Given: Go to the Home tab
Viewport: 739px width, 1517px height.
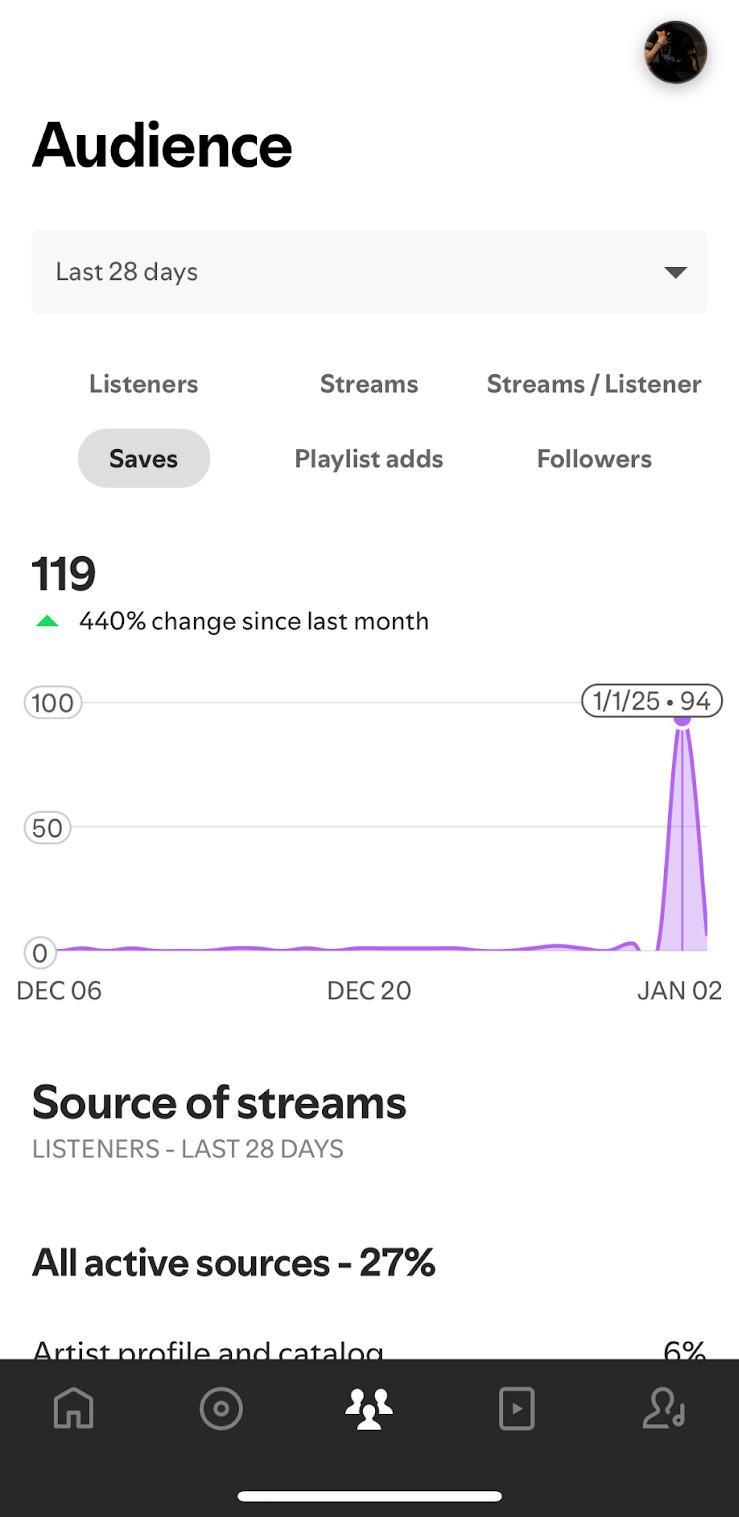Looking at the screenshot, I should [x=74, y=1409].
